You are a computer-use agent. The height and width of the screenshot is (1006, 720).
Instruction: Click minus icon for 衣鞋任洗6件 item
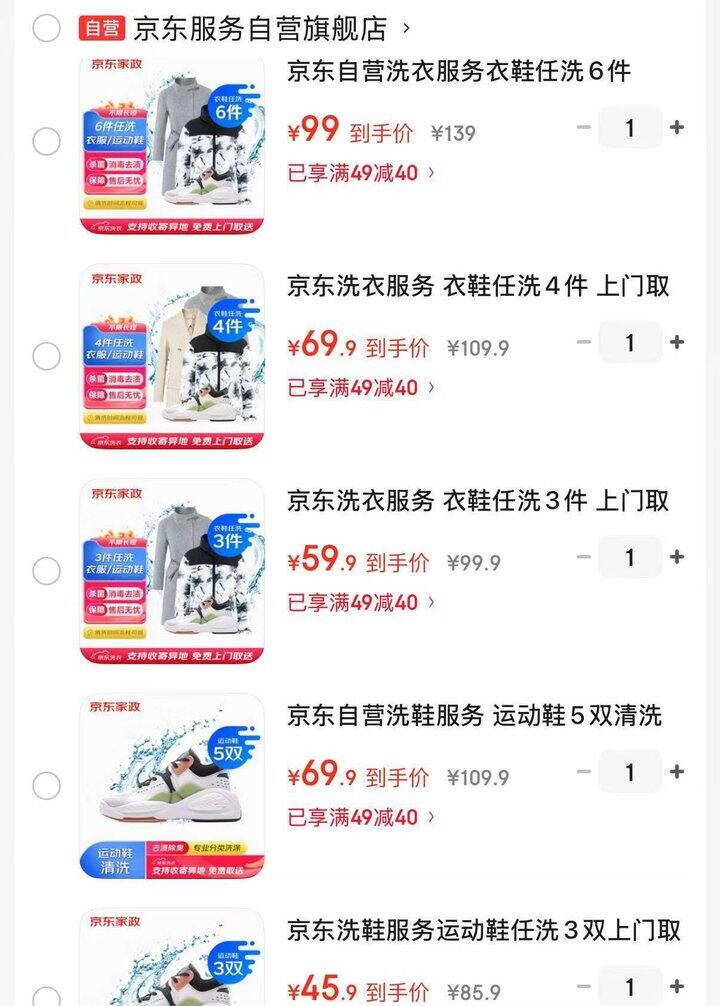(x=584, y=128)
